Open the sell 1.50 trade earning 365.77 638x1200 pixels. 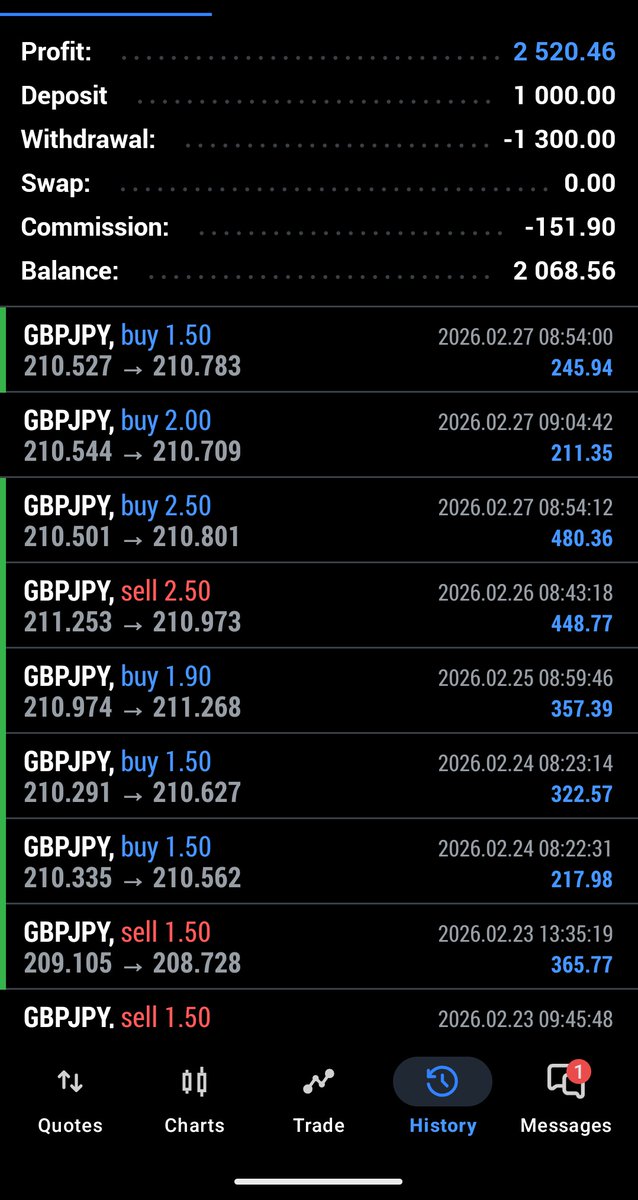point(319,946)
